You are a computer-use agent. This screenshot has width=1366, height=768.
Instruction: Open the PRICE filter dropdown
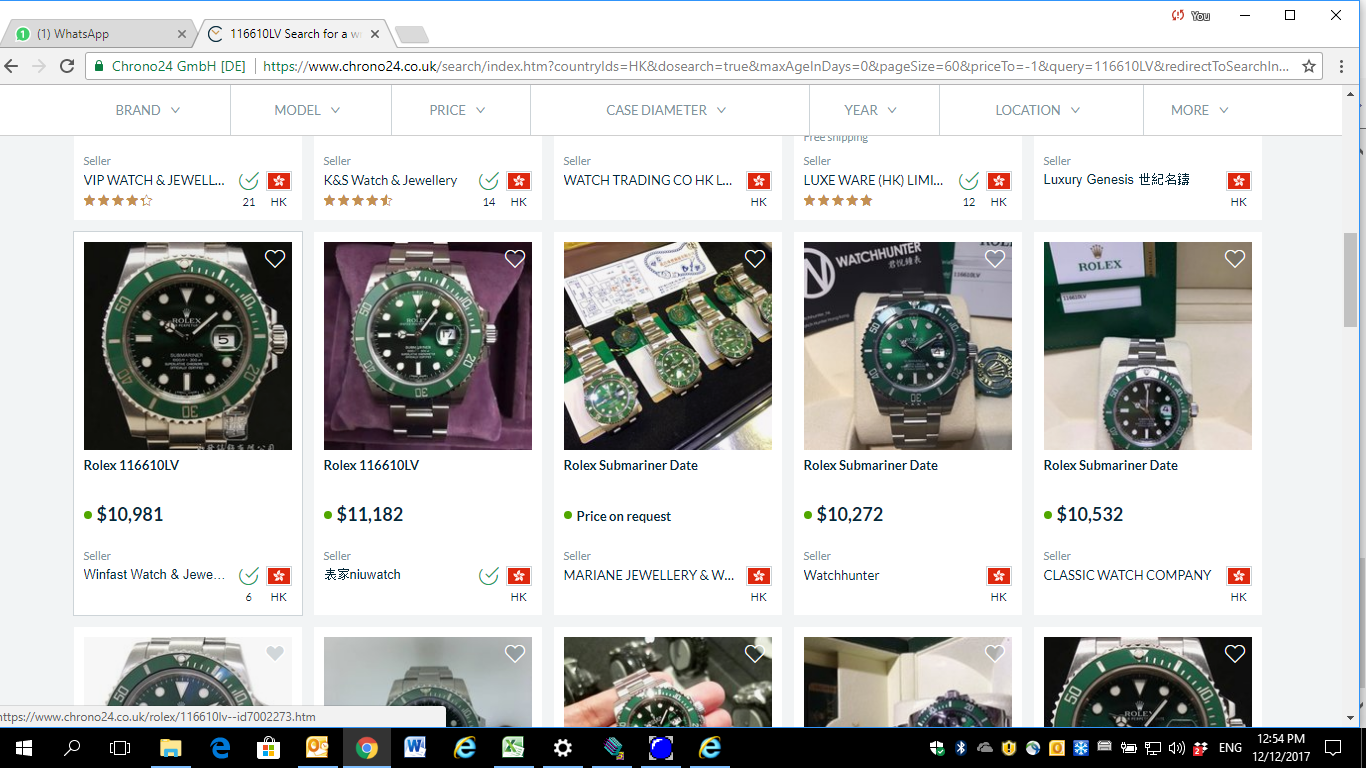click(457, 110)
